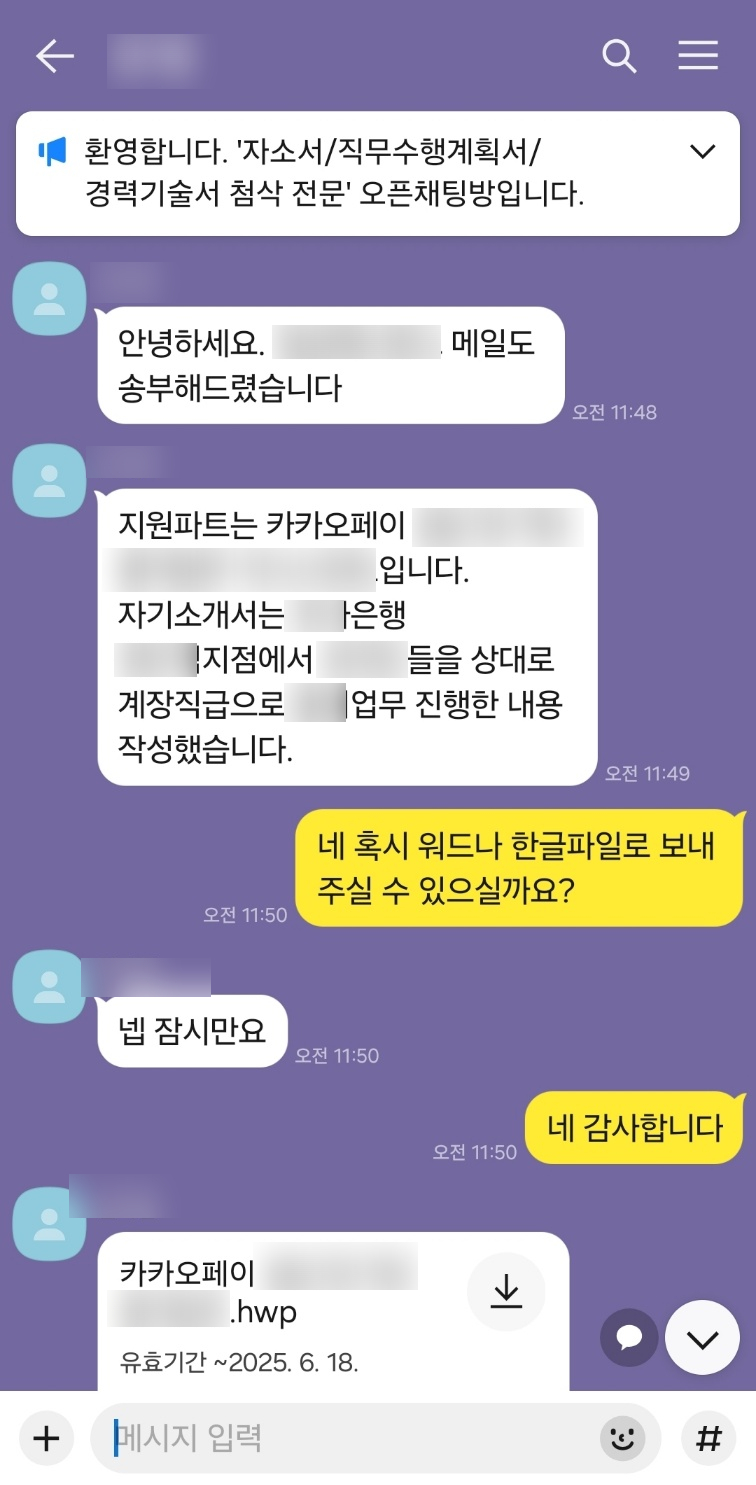Open the chat room hamburger menu
756x1485 pixels.
coord(698,57)
